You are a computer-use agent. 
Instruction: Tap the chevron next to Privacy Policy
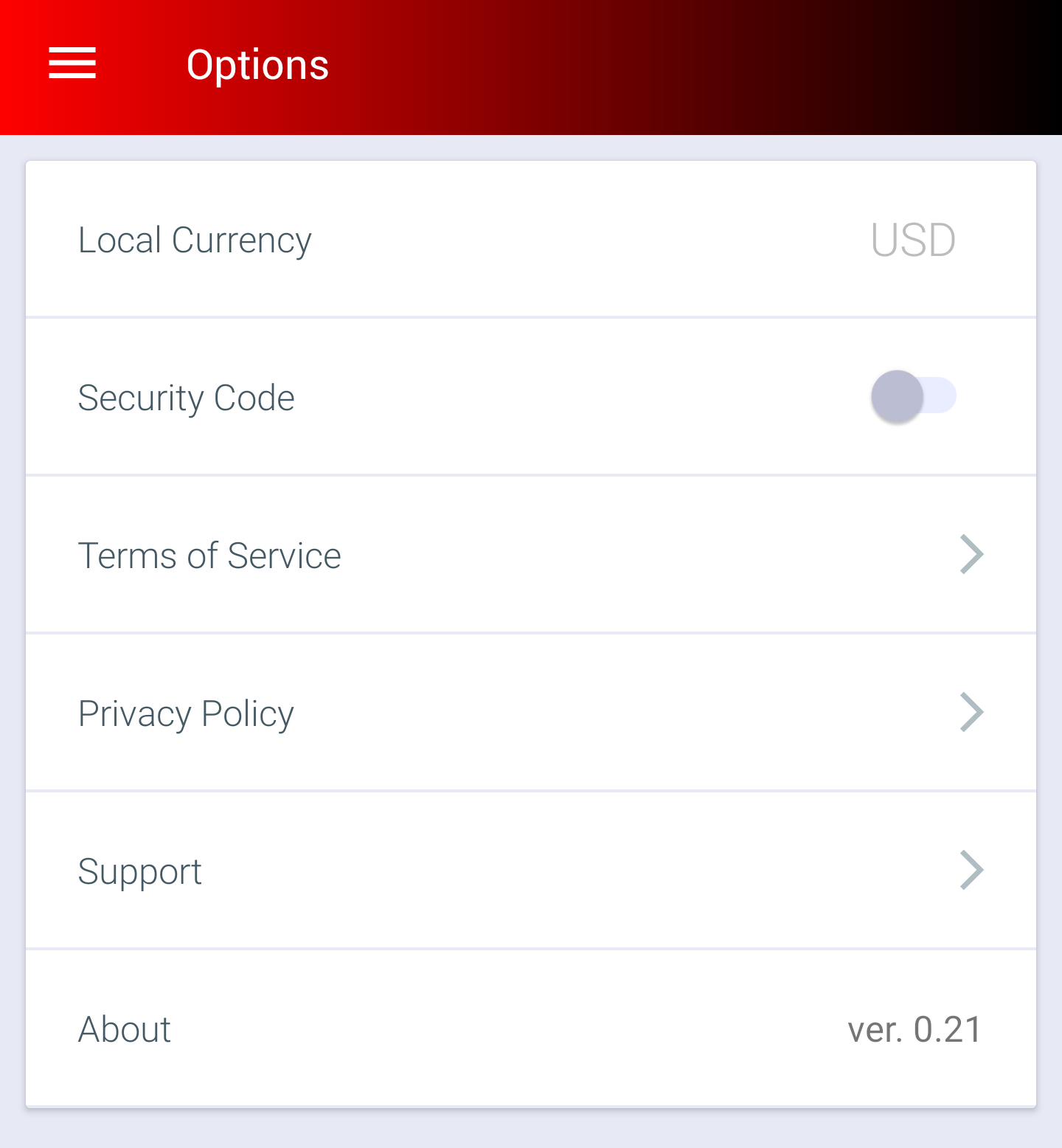tap(971, 712)
